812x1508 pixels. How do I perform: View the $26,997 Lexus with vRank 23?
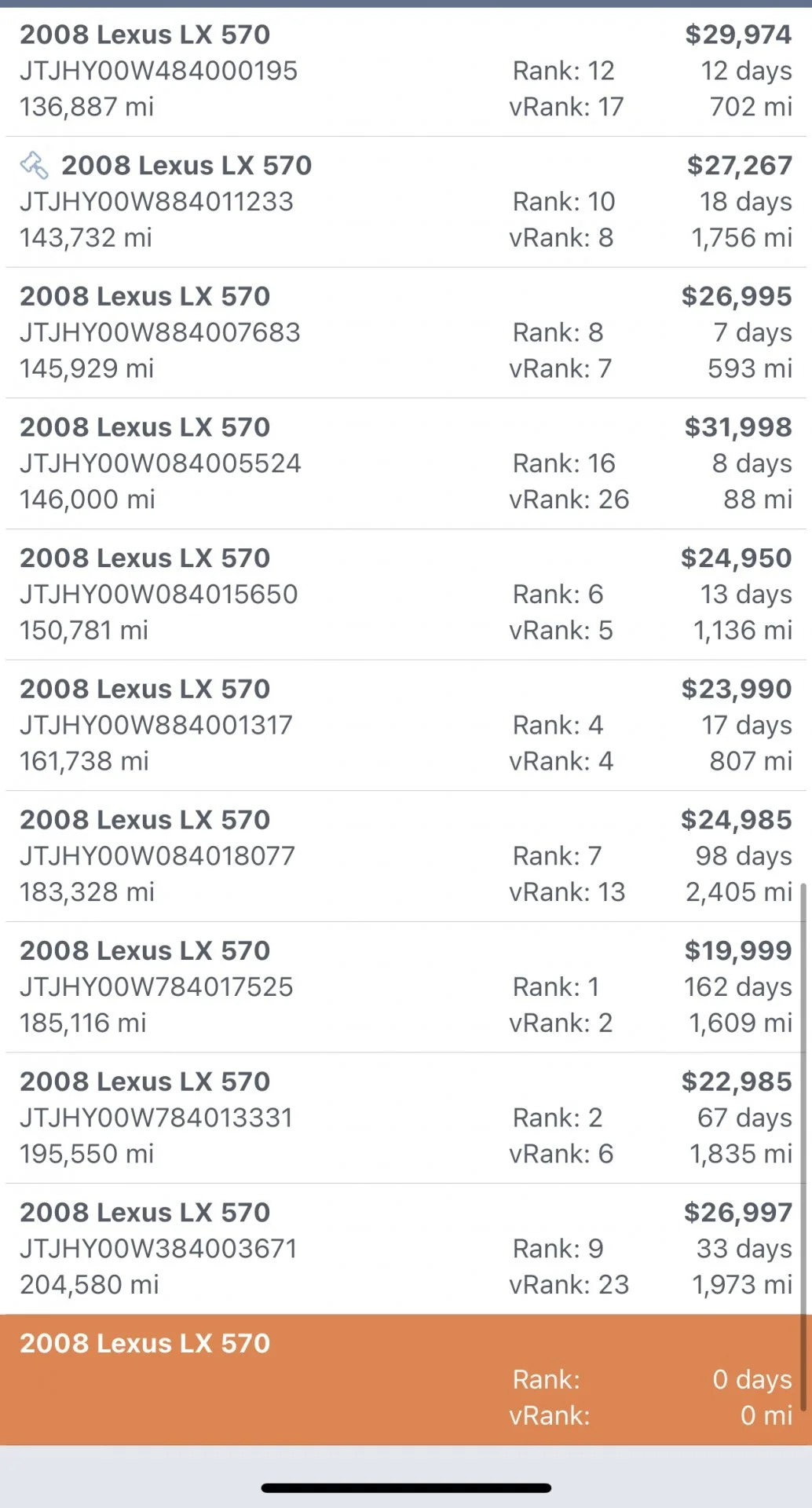(x=406, y=1249)
